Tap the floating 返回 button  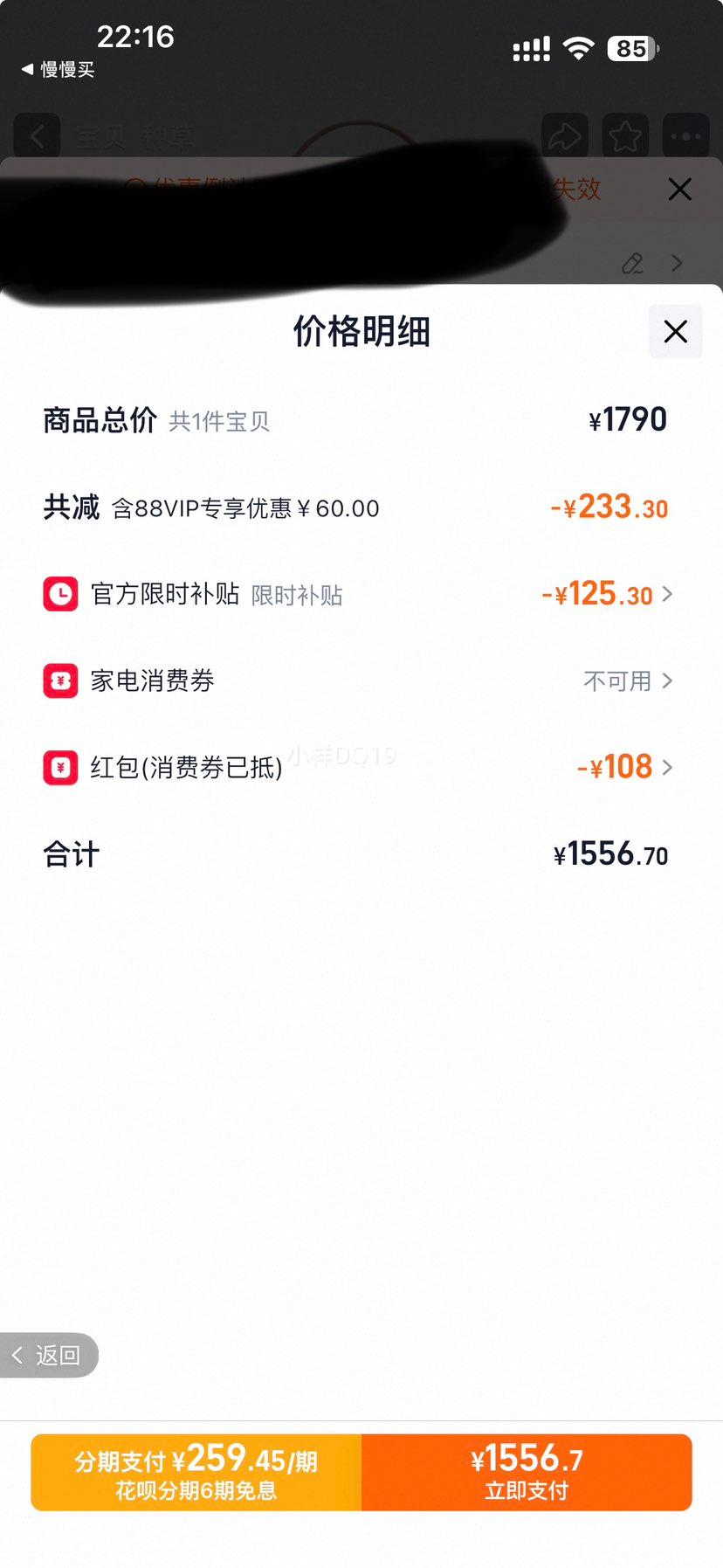pos(48,1355)
